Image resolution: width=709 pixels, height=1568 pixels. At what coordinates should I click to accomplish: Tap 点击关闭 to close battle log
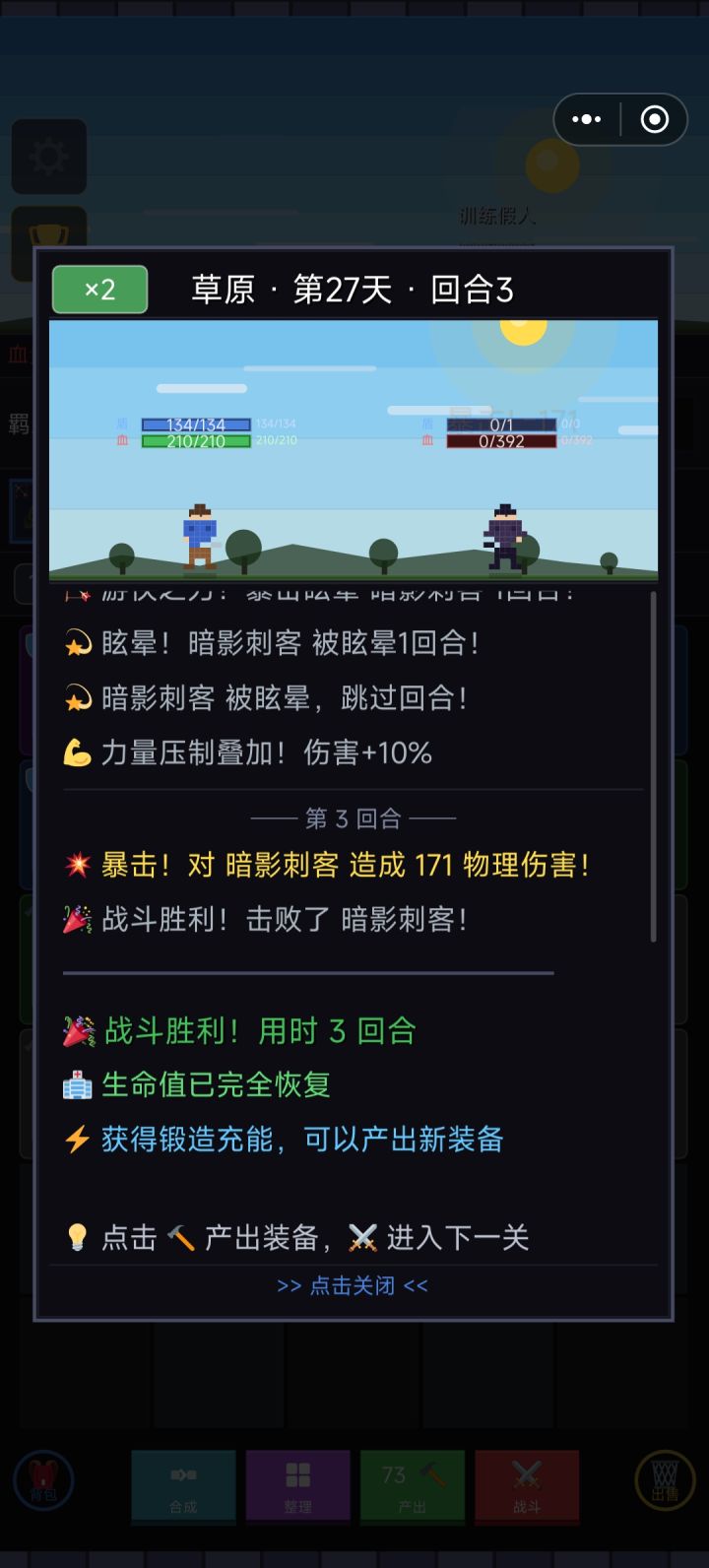click(x=354, y=1284)
